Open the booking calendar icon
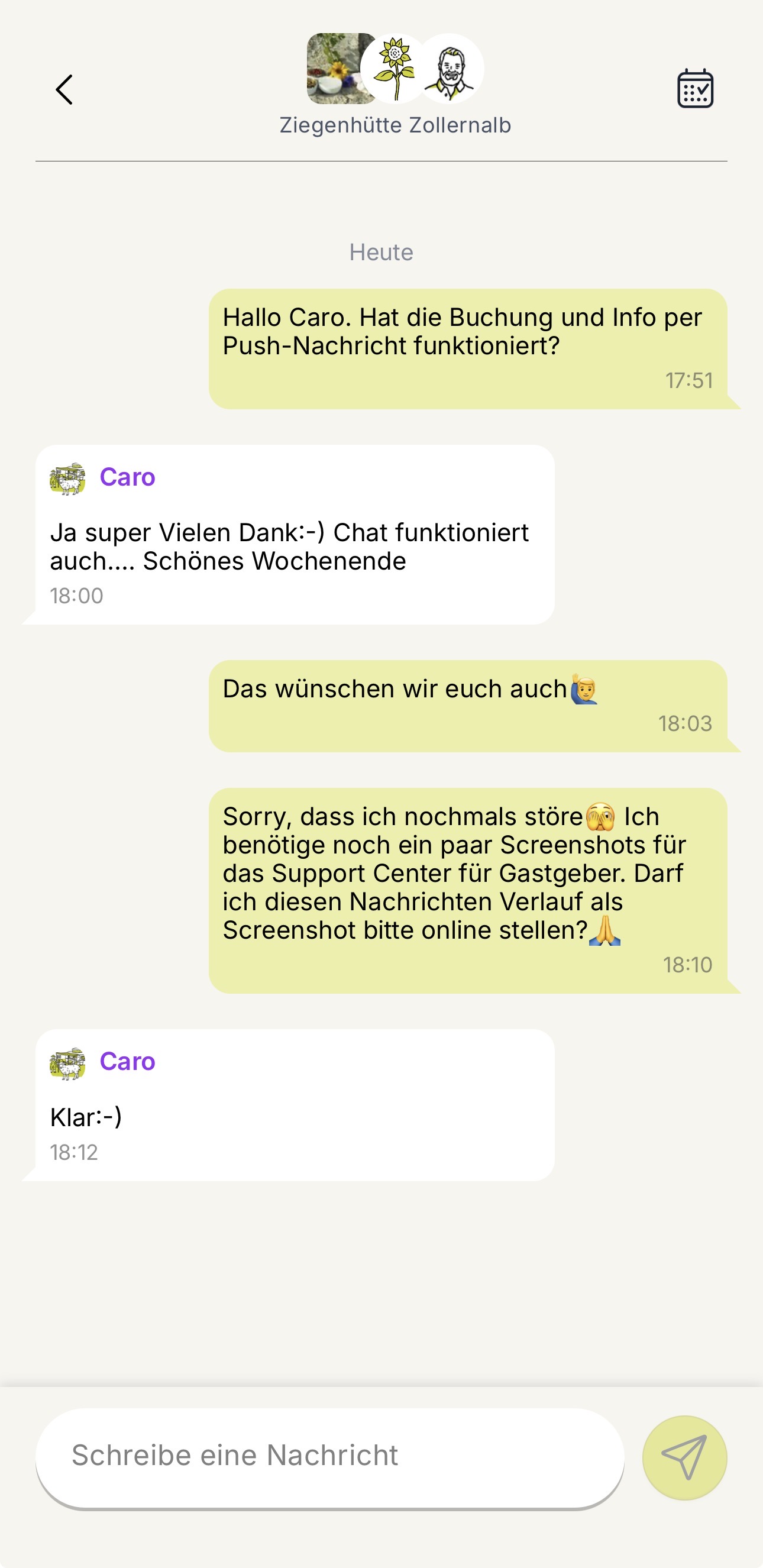Screen dimensions: 763x1568 click(695, 89)
